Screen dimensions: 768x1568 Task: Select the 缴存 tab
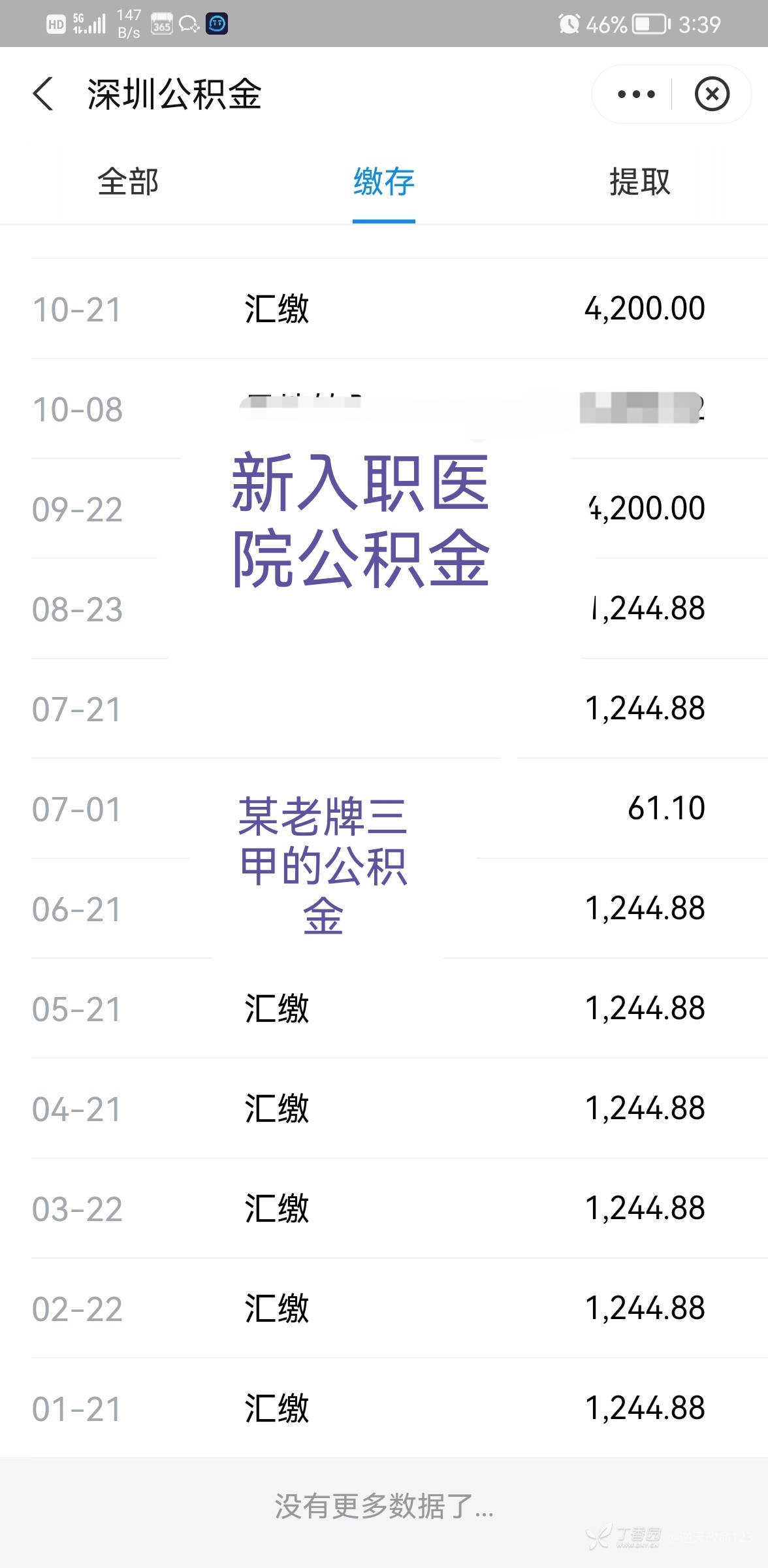tap(384, 182)
